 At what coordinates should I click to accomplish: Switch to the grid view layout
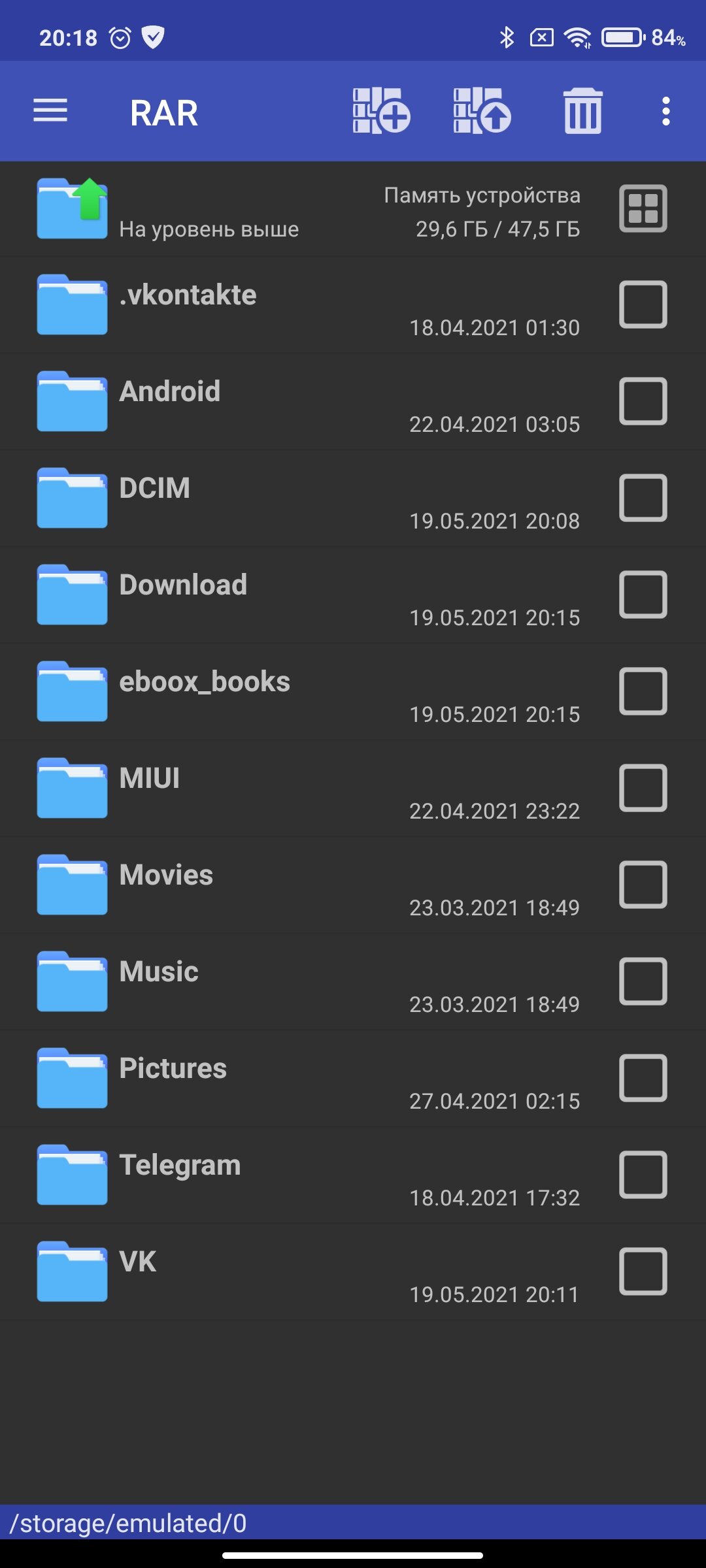[x=643, y=208]
